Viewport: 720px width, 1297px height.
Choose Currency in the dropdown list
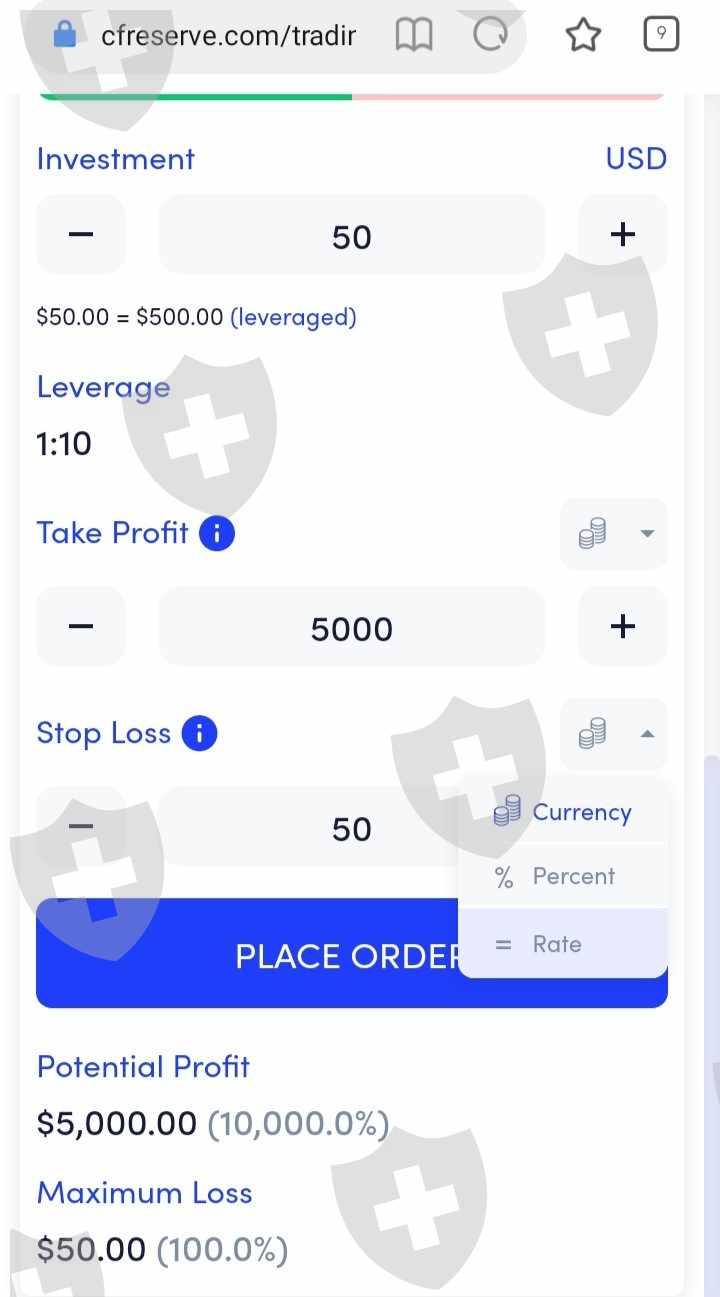click(563, 811)
